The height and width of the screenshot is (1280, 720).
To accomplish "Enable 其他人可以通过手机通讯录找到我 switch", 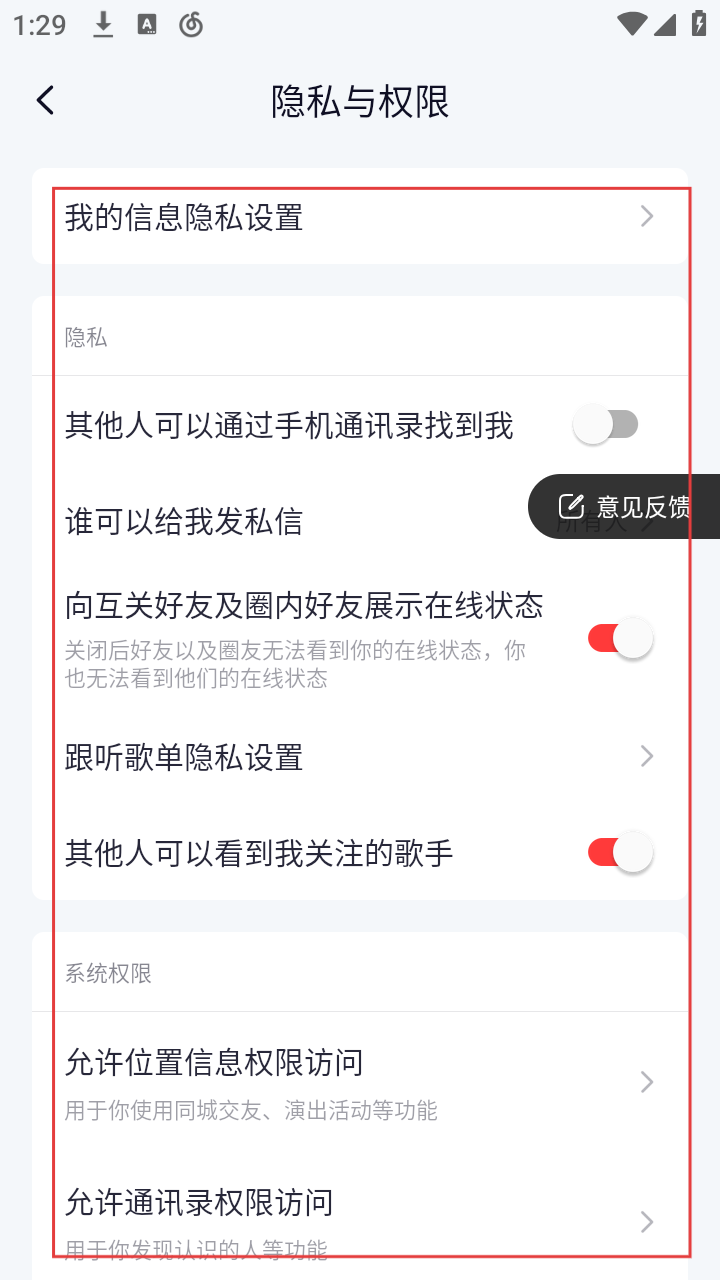I will pyautogui.click(x=606, y=425).
